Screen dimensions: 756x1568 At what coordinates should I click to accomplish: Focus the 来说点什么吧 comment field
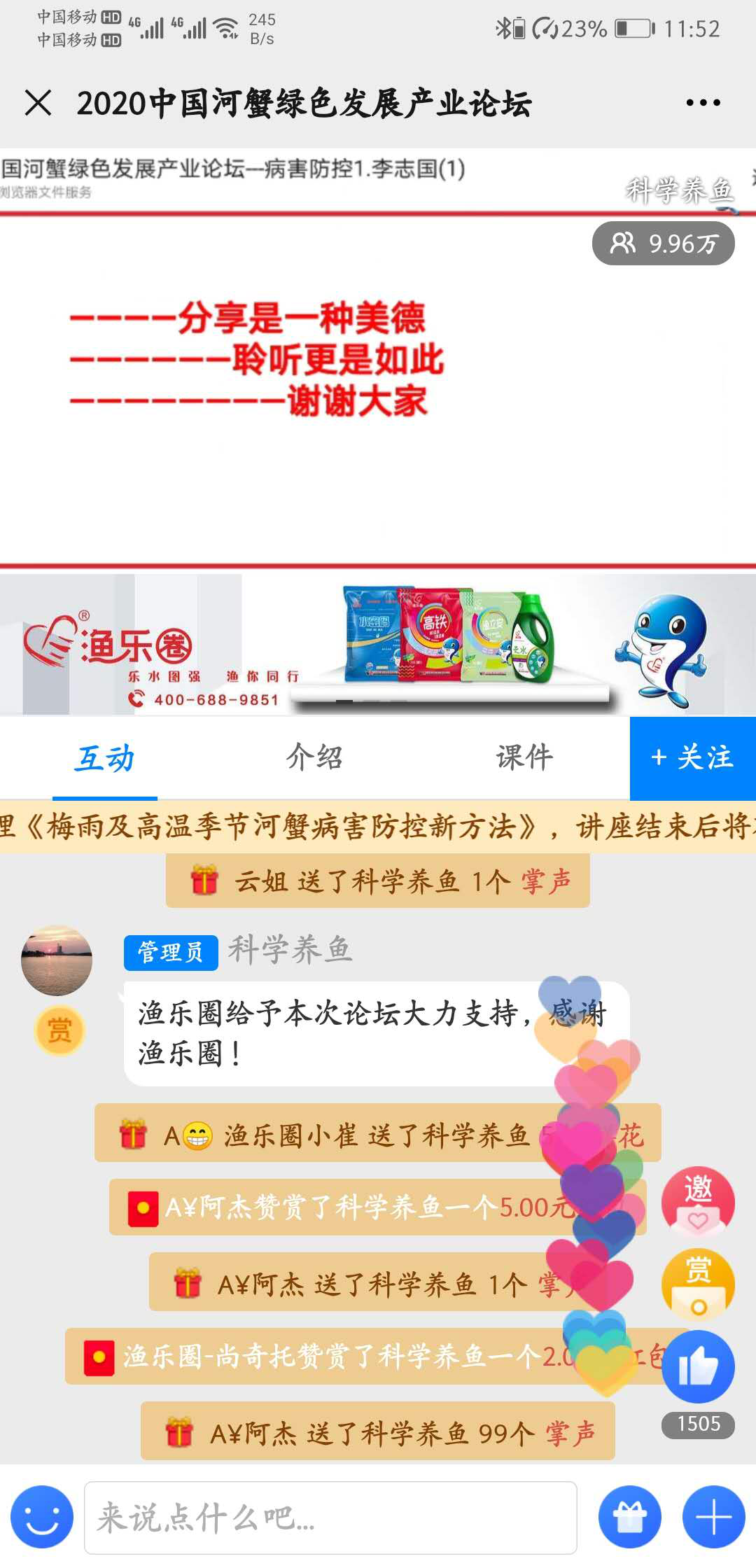pos(330,1518)
